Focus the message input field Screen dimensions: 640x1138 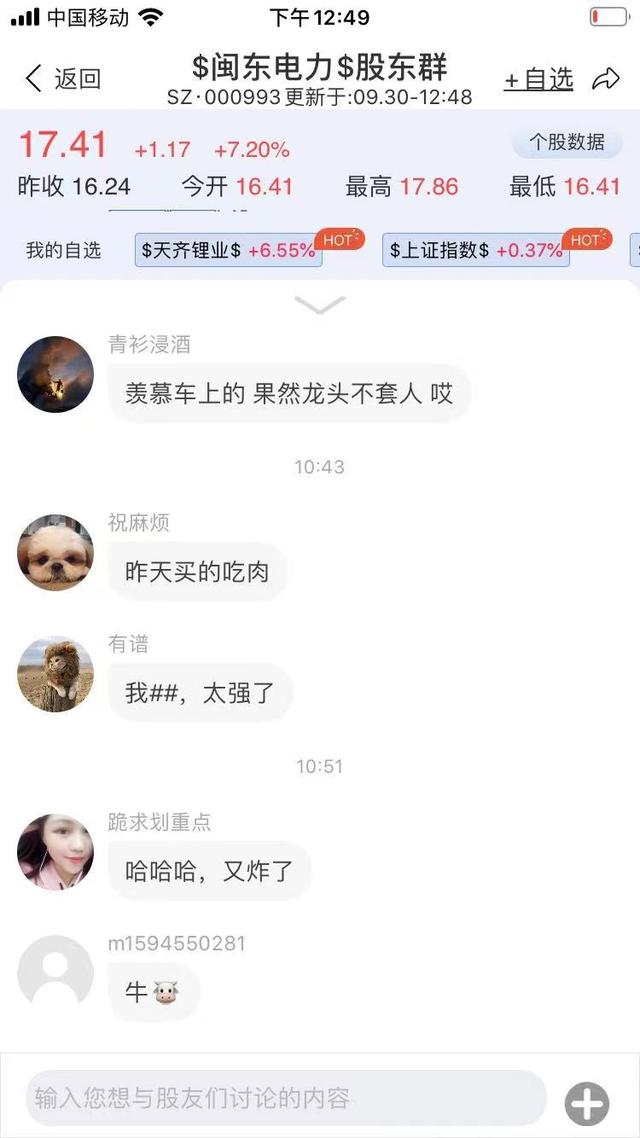click(286, 1098)
